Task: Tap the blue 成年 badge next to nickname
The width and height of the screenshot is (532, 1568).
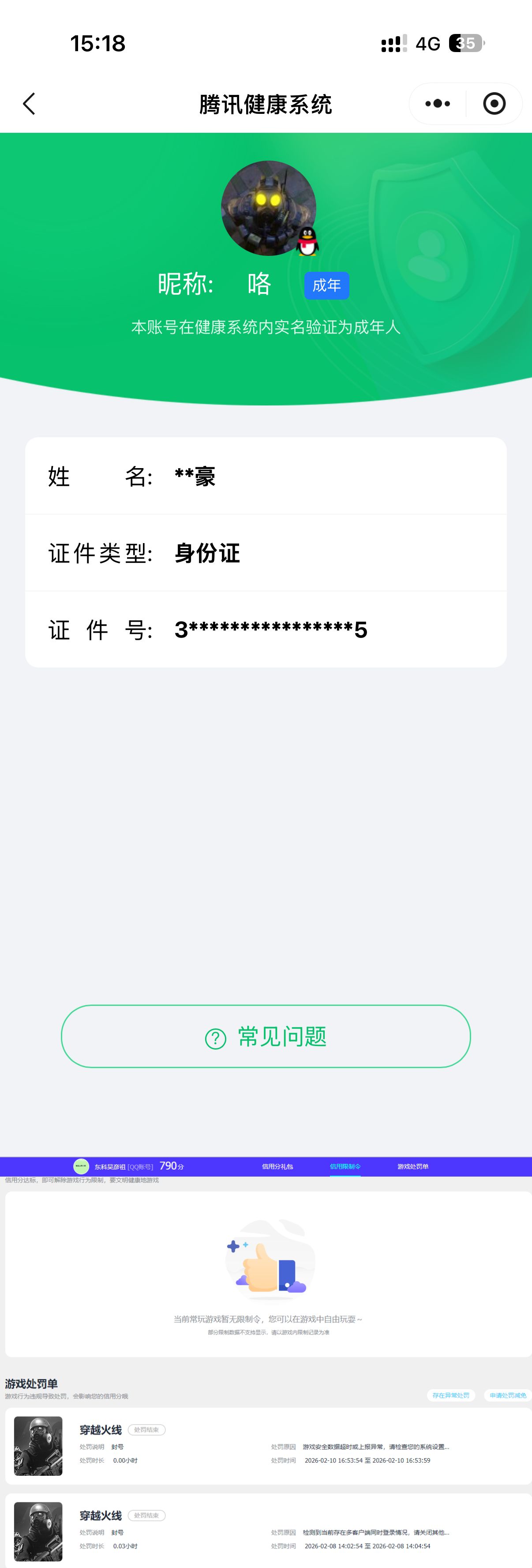Action: click(327, 285)
